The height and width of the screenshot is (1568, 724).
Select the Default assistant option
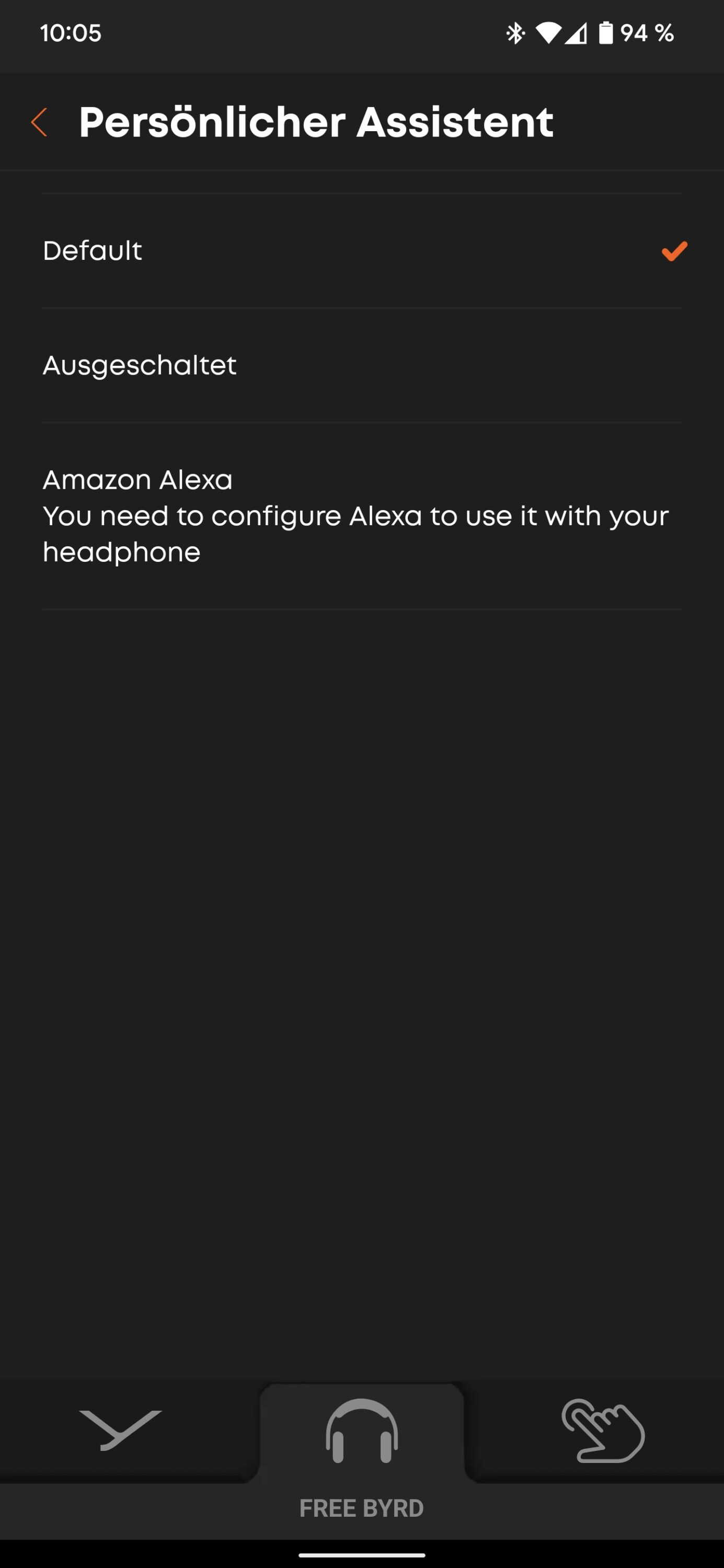[x=362, y=251]
